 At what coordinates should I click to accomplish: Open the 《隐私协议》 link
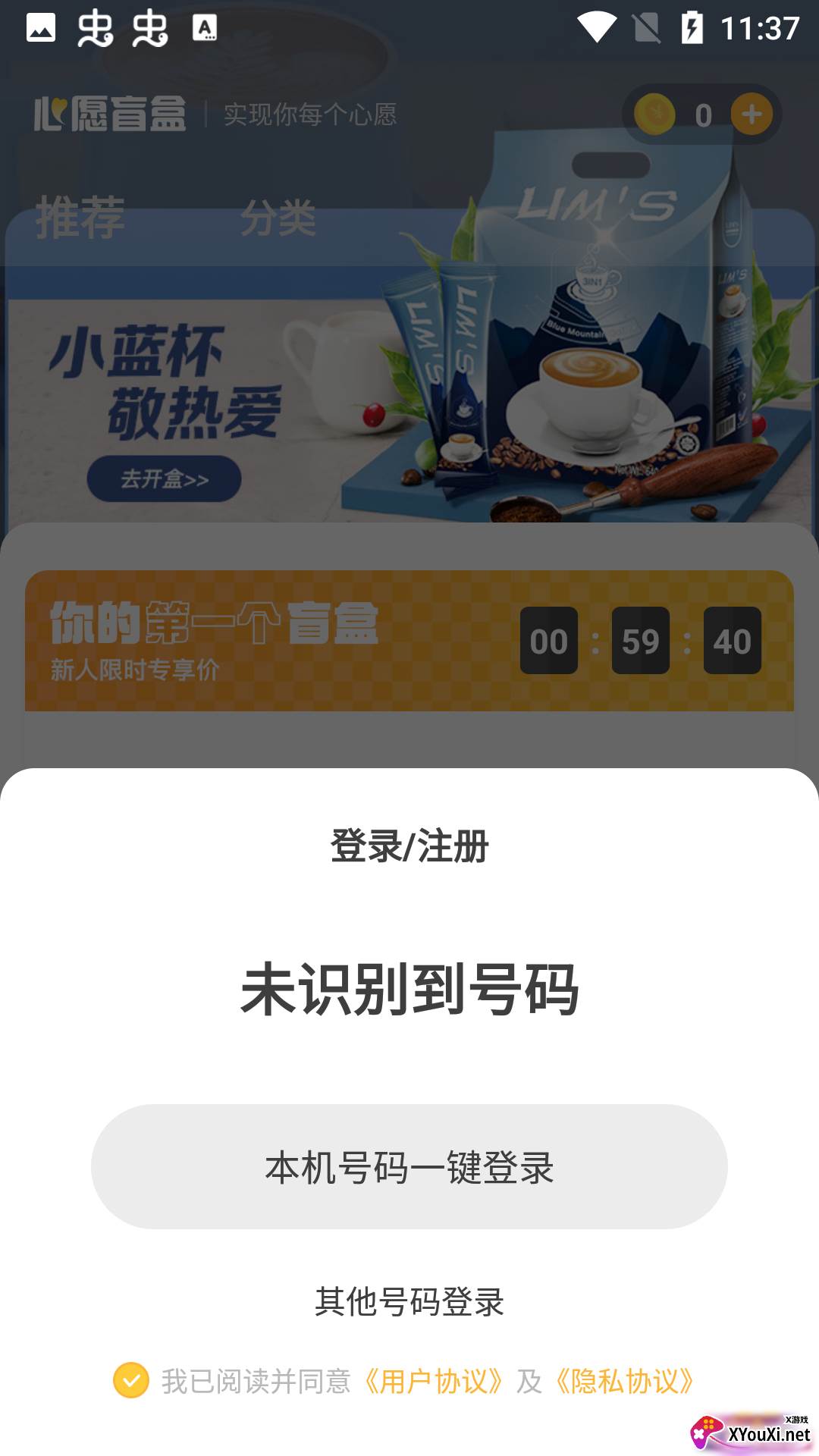[x=624, y=1381]
